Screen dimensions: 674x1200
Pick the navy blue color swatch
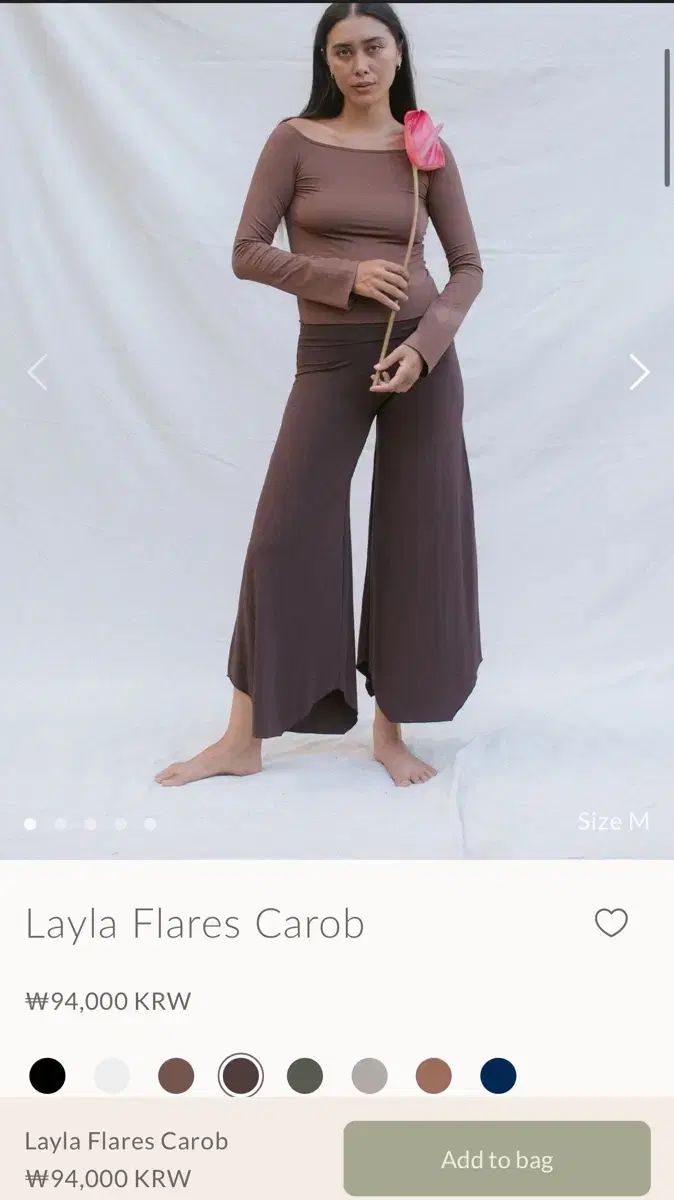click(x=498, y=1076)
